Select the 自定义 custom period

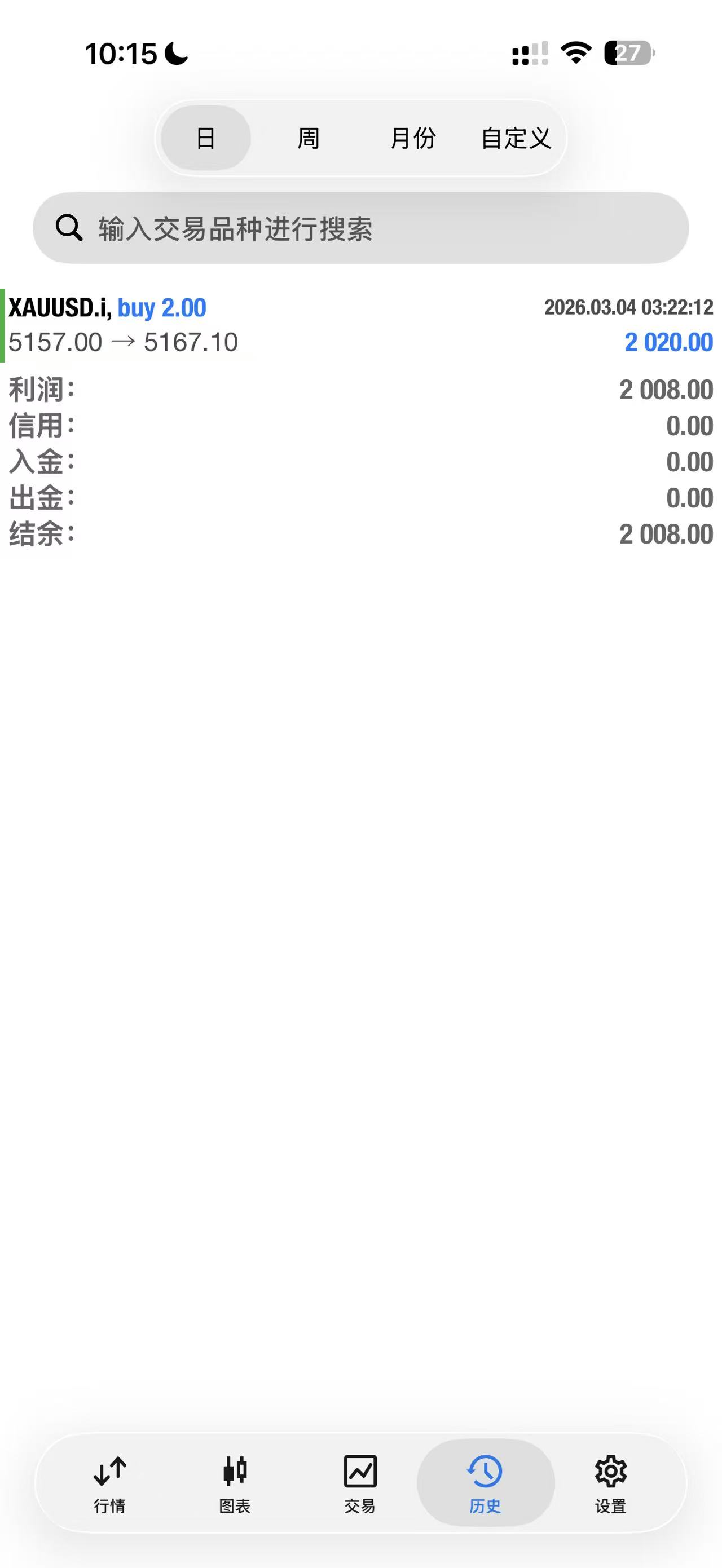(517, 138)
